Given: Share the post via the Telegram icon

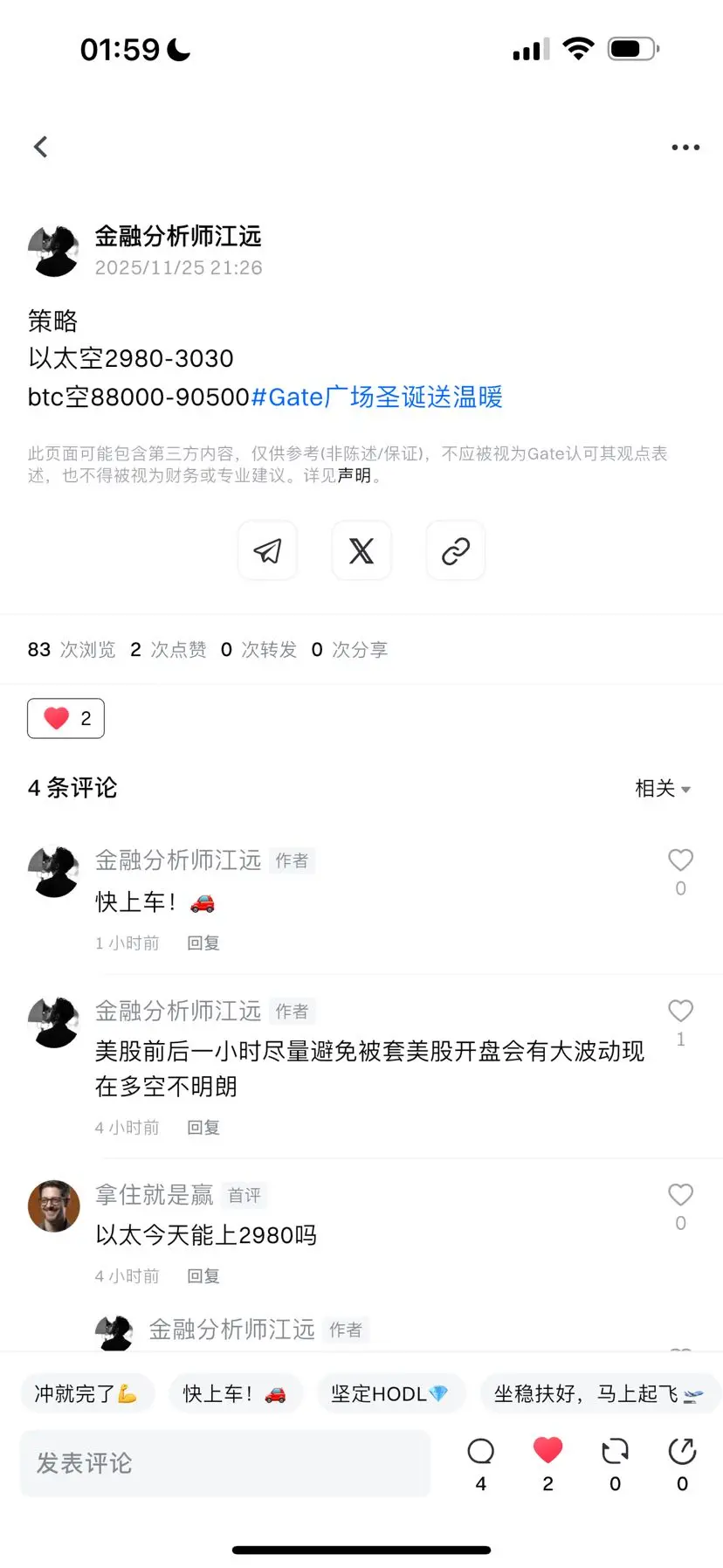Looking at the screenshot, I should tap(267, 550).
